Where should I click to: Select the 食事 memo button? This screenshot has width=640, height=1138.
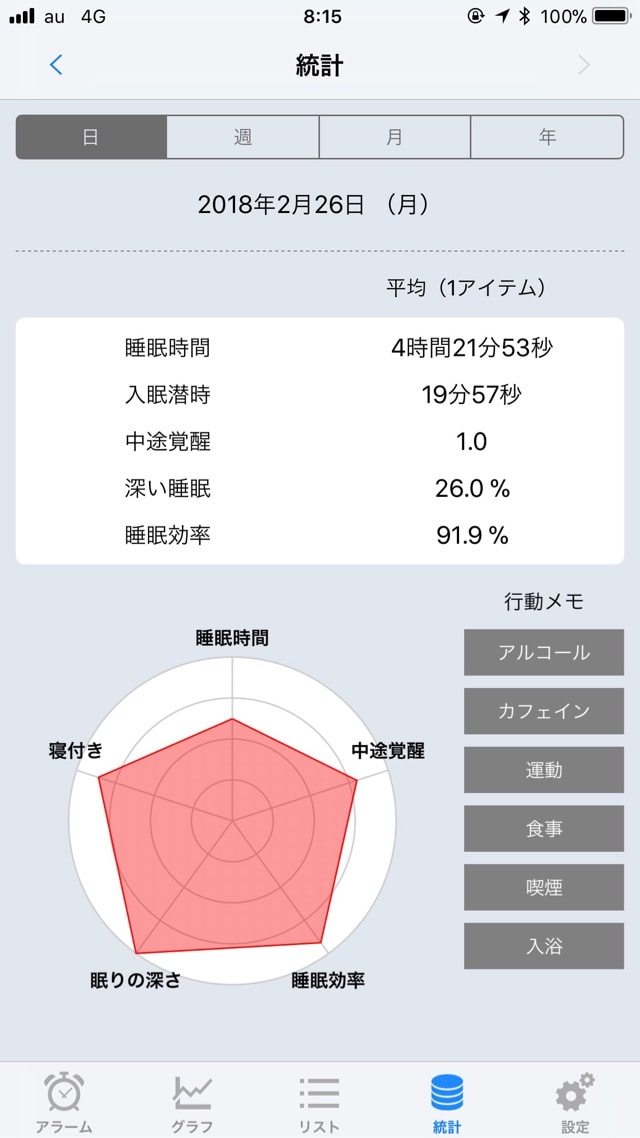coord(544,829)
